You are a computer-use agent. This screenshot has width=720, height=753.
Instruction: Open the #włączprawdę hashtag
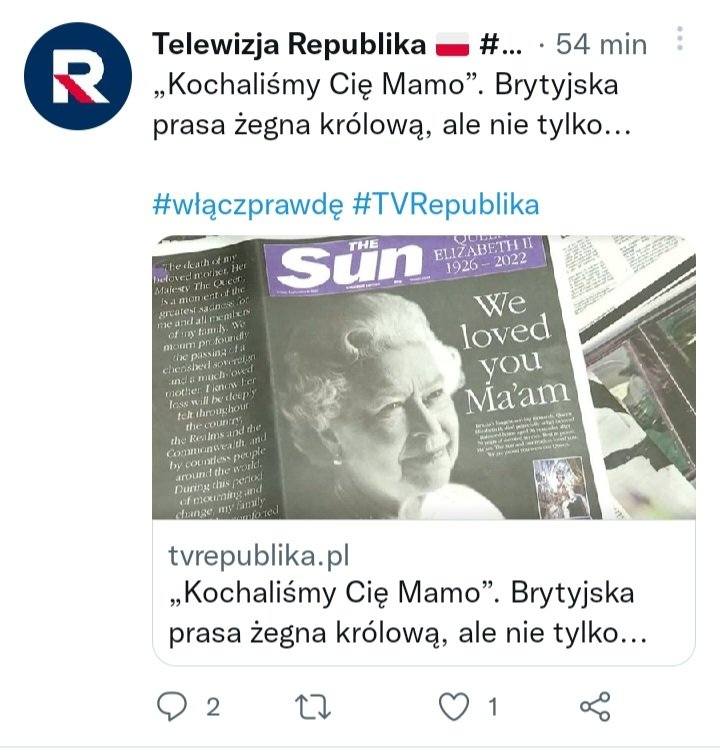point(248,204)
